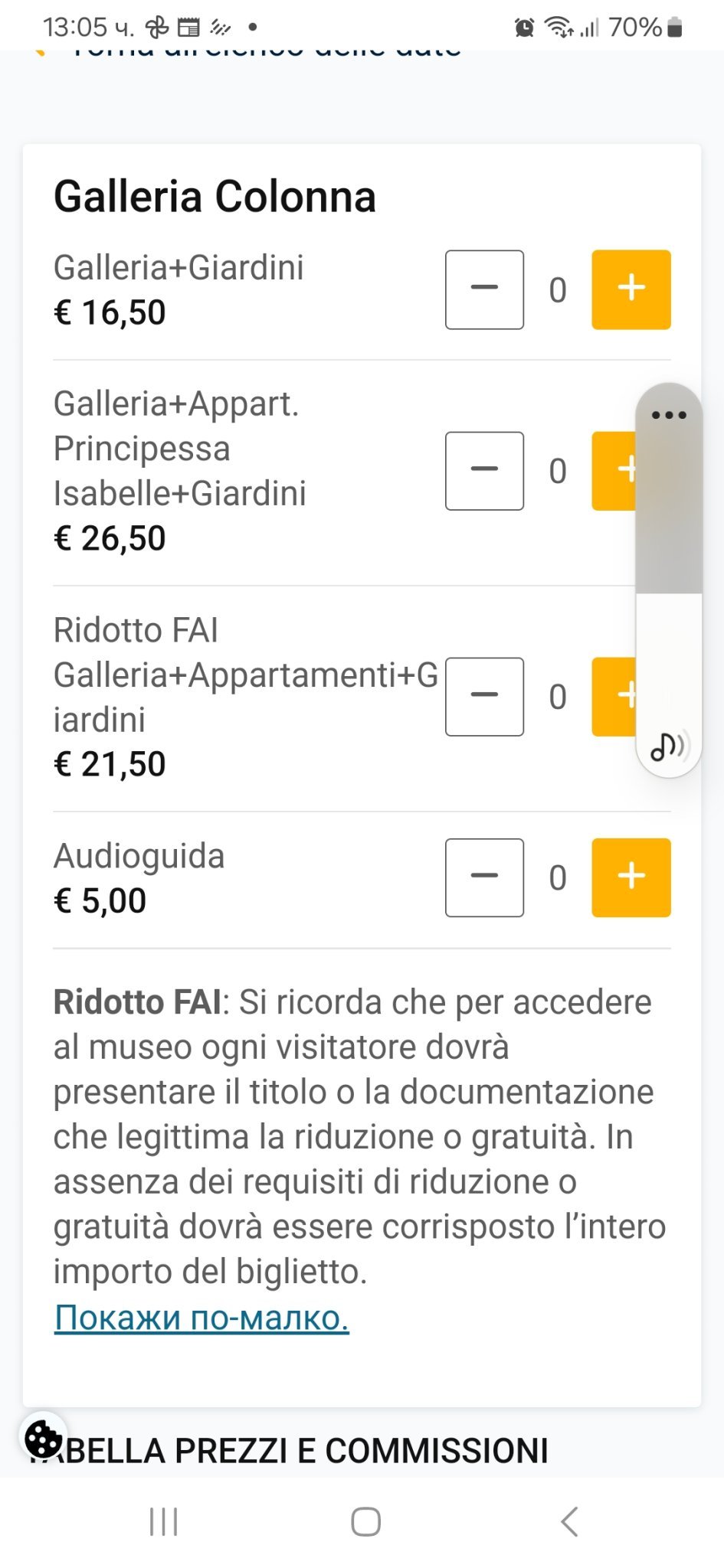This screenshot has width=724, height=1568.
Task: Add one Galleria+Appart. Principessa Isabelle+Giardini ticket
Action: coord(614,471)
